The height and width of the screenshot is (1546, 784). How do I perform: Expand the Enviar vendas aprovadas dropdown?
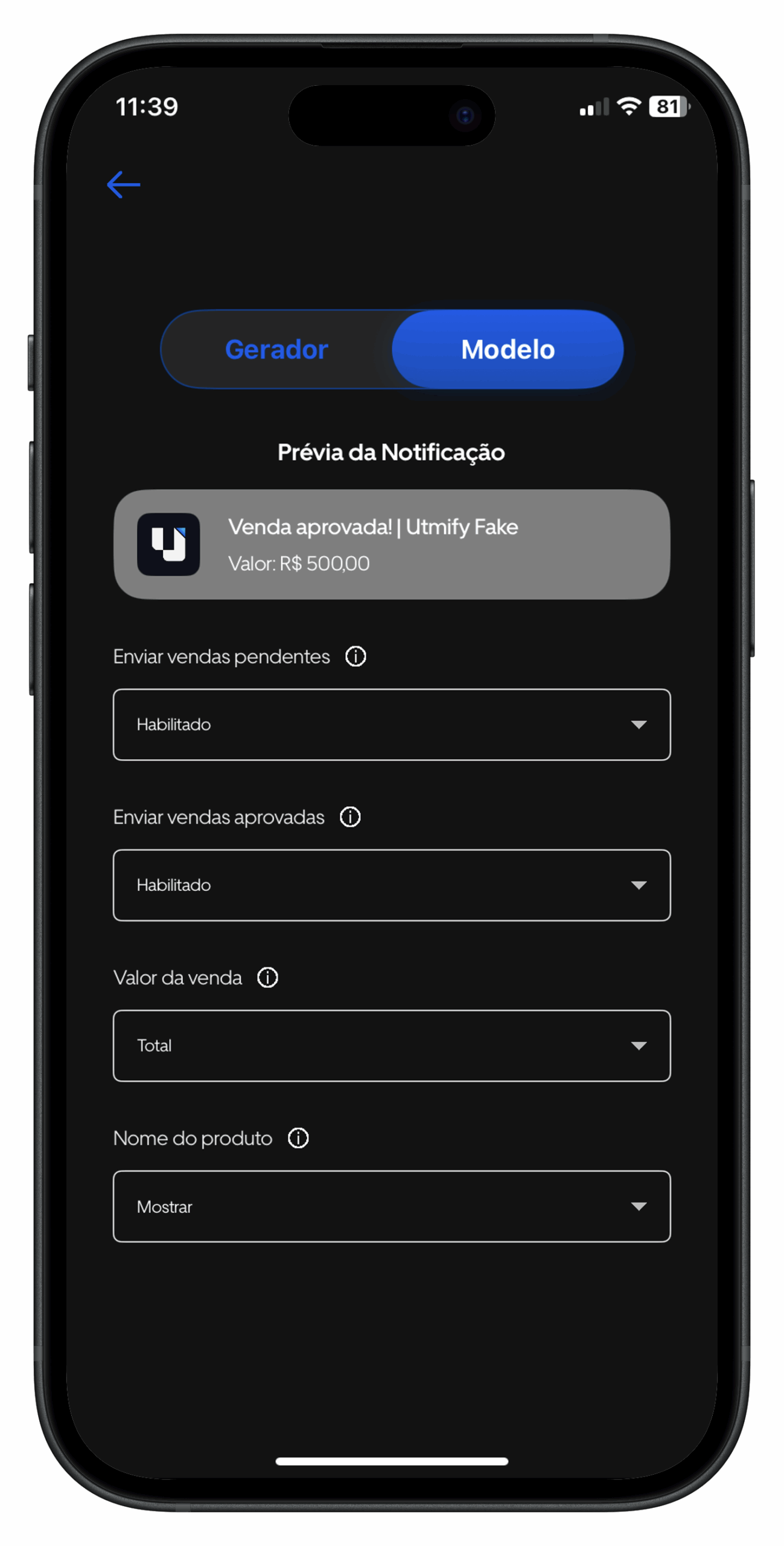[x=391, y=885]
